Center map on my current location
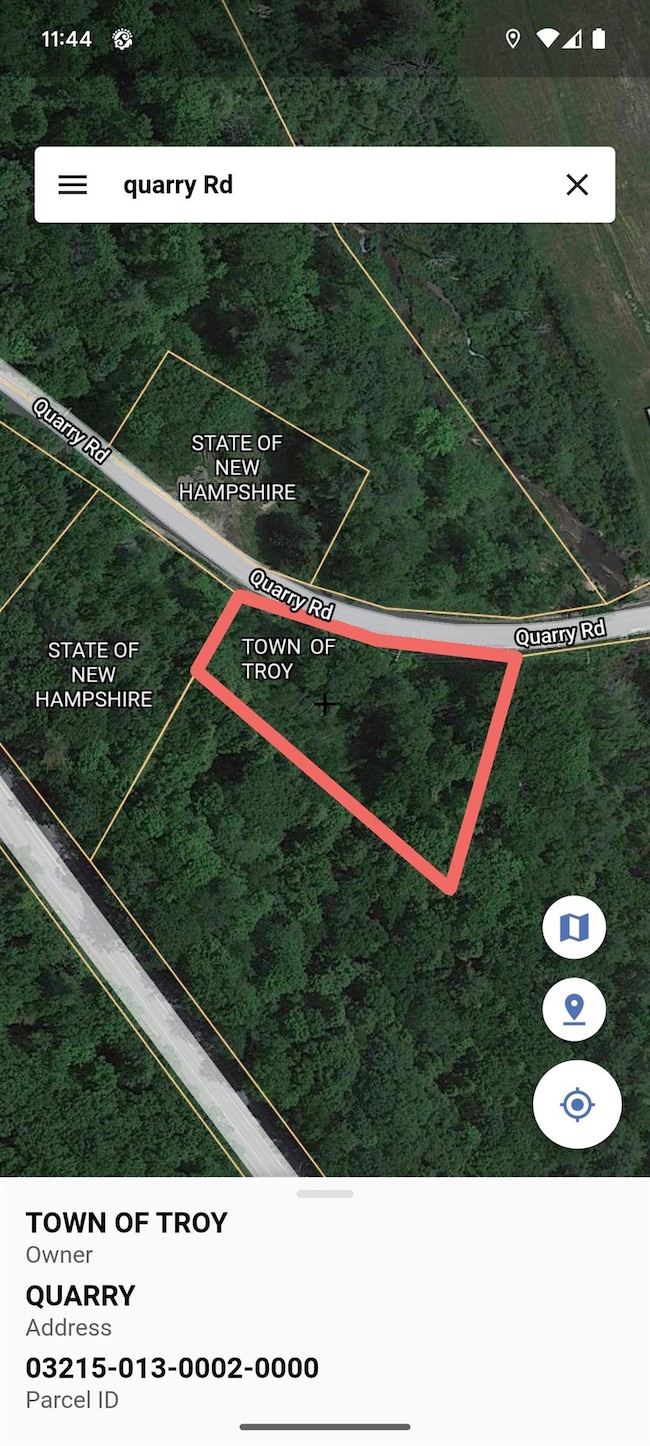Image resolution: width=650 pixels, height=1446 pixels. coord(577,1105)
